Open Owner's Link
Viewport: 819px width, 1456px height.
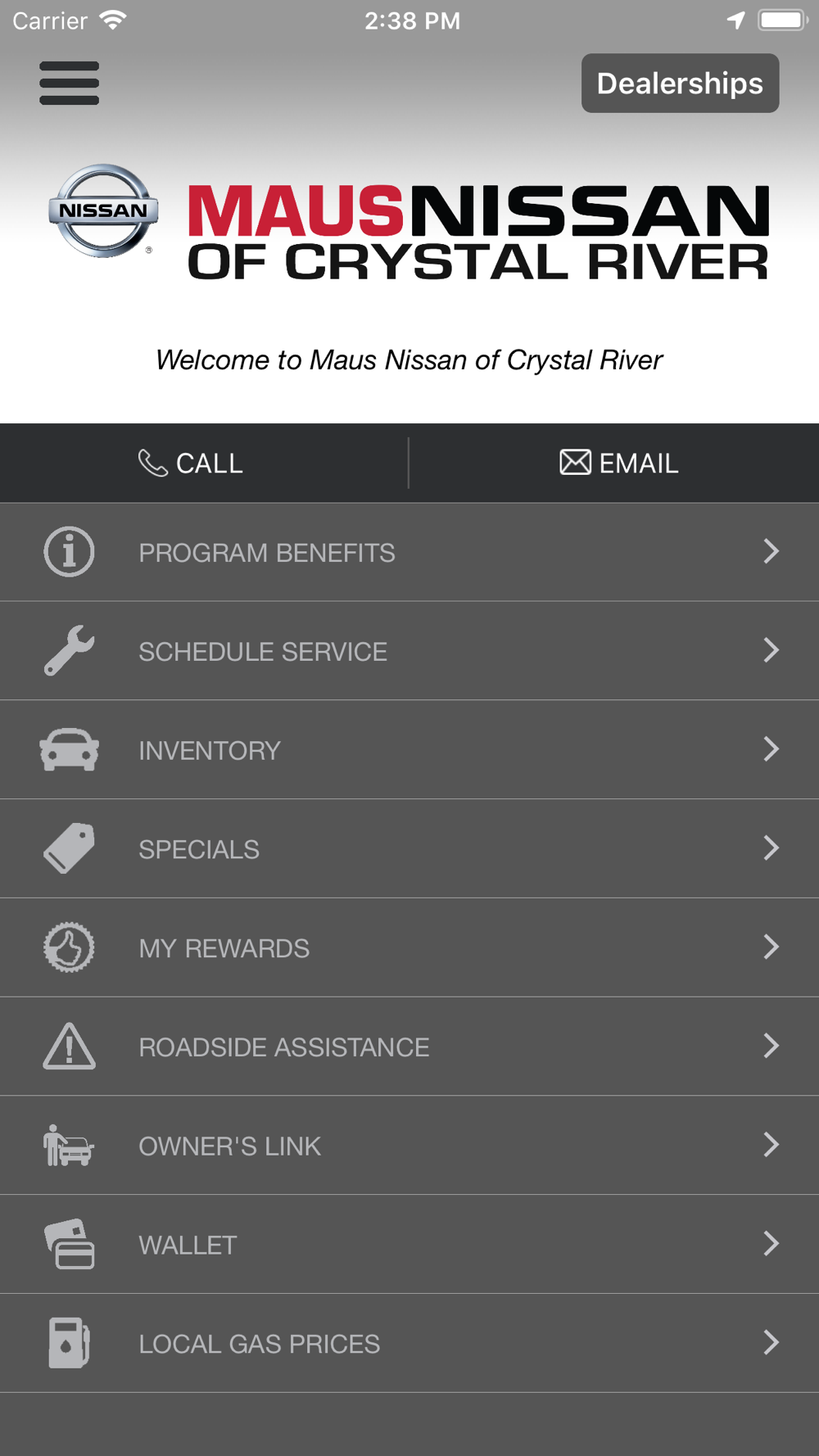coord(409,1146)
